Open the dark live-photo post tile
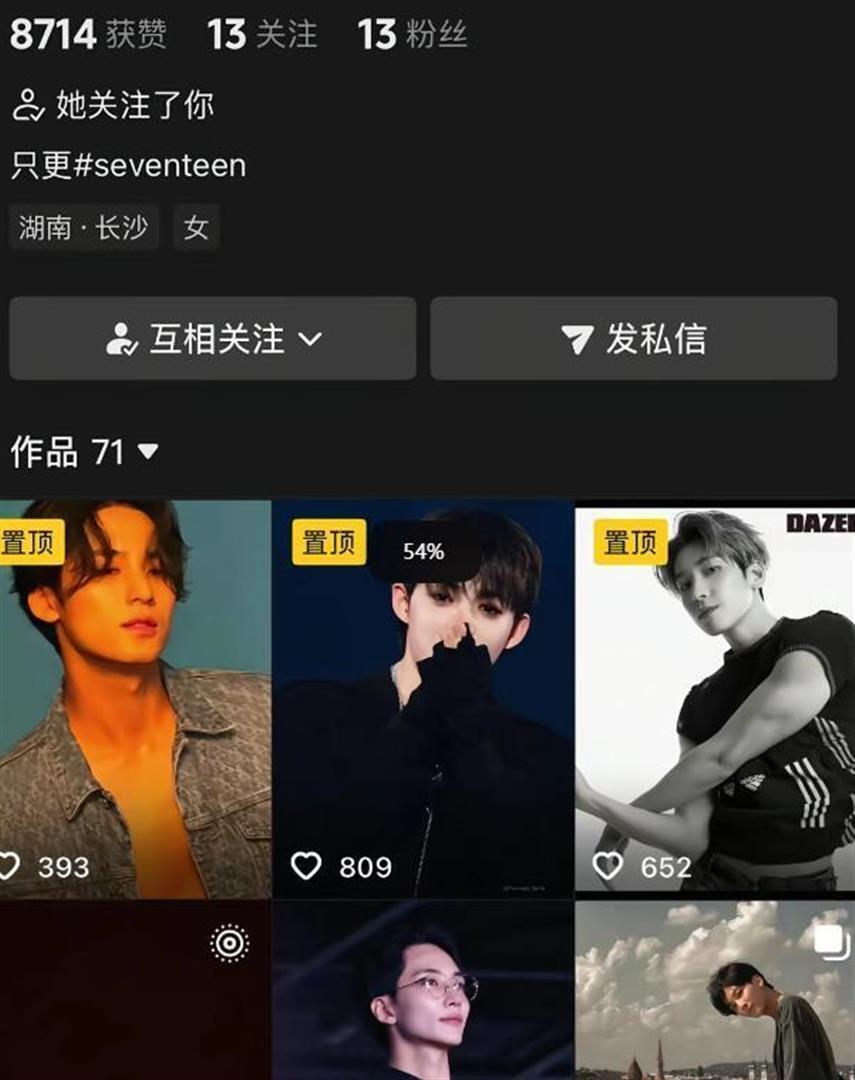This screenshot has width=855, height=1080. coord(135,990)
